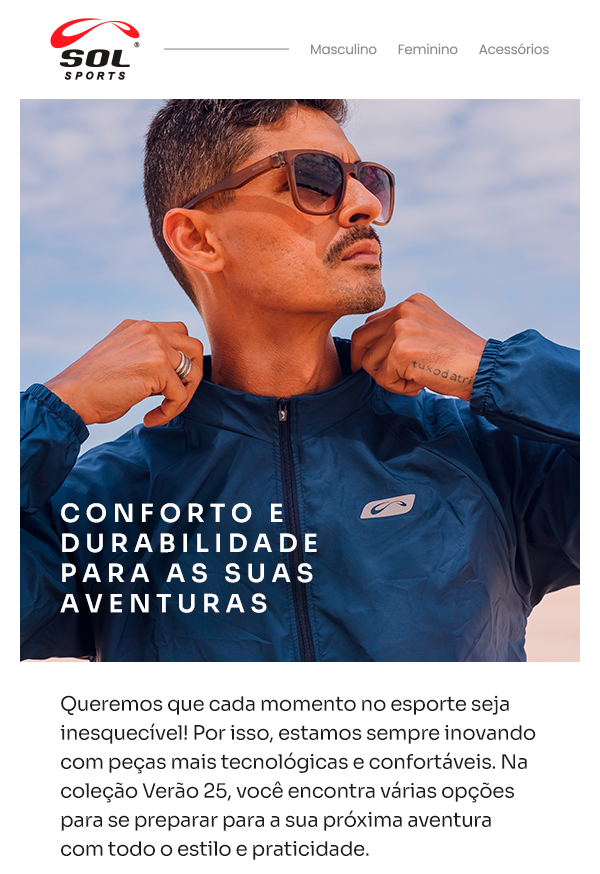Open the Conforto e Durabilidade hero banner
The height and width of the screenshot is (874, 600).
click(x=300, y=380)
